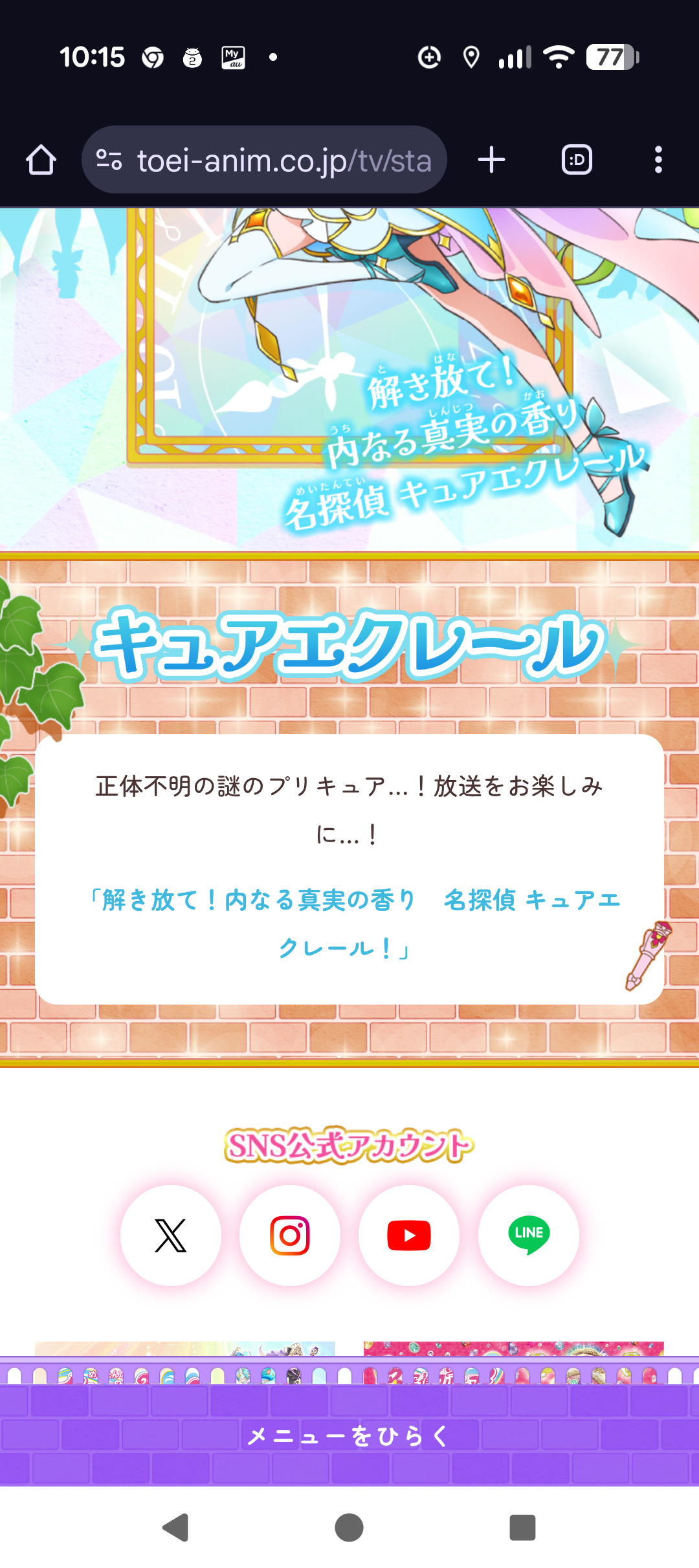Open the official LINE account
This screenshot has height=1568, width=699.
pyautogui.click(x=529, y=1235)
